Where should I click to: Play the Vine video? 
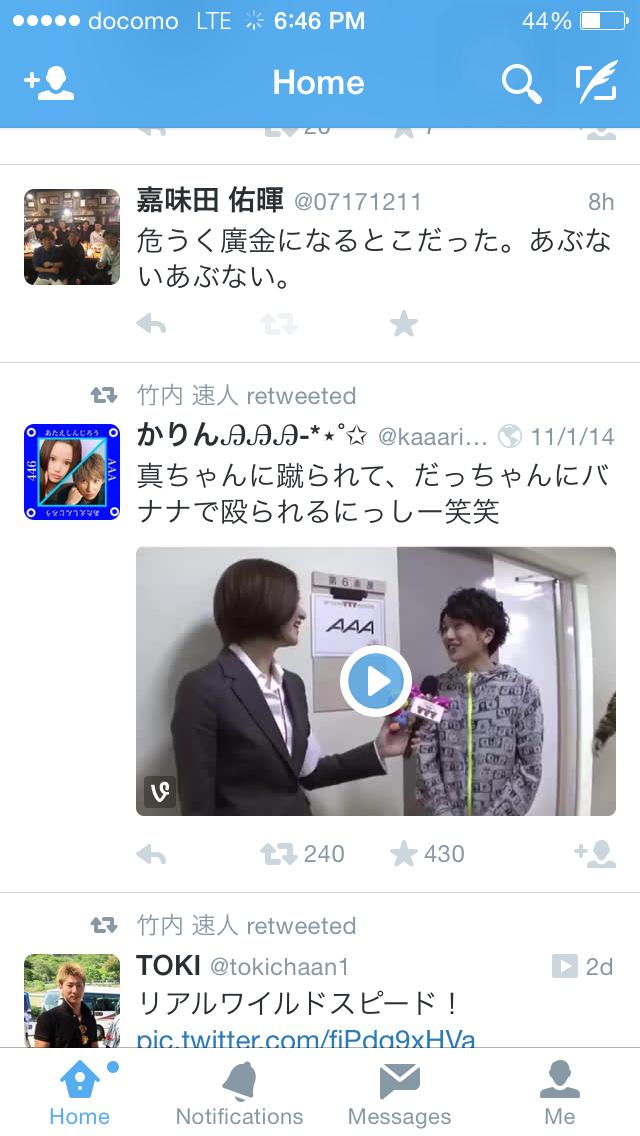click(x=375, y=681)
